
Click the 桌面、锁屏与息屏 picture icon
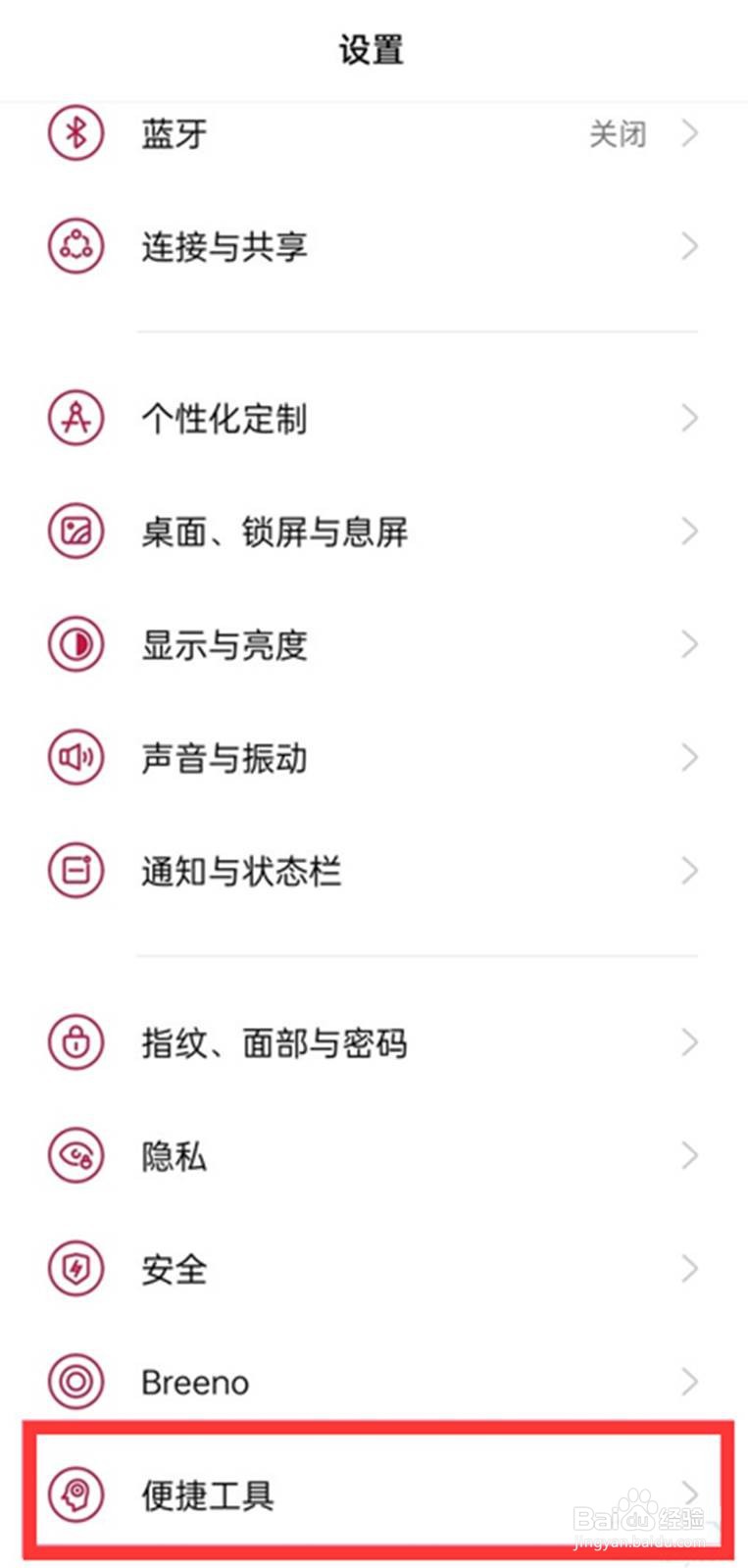tap(75, 531)
